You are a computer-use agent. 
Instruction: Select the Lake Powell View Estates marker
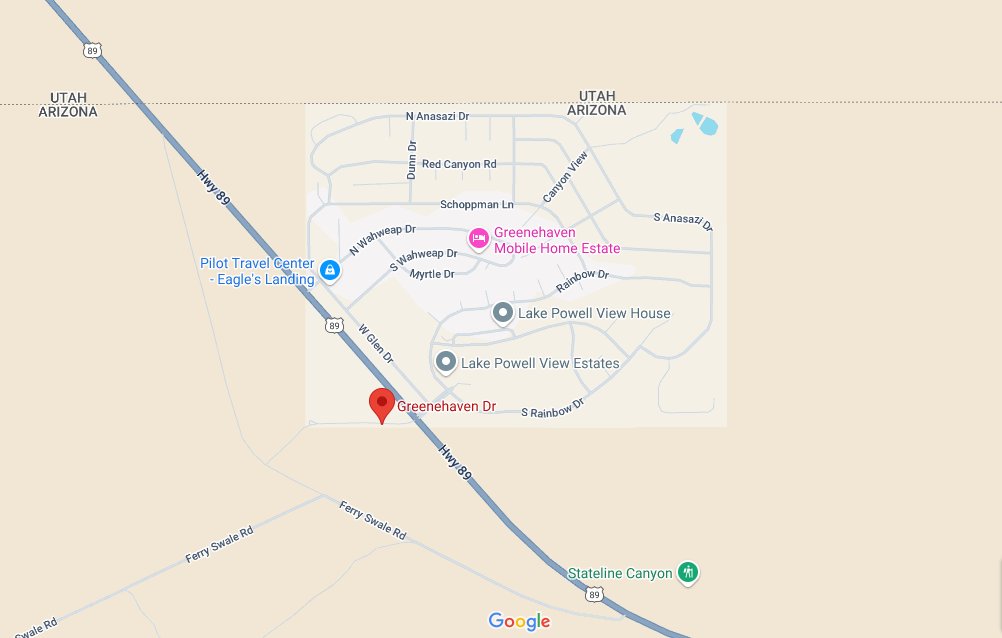445,362
